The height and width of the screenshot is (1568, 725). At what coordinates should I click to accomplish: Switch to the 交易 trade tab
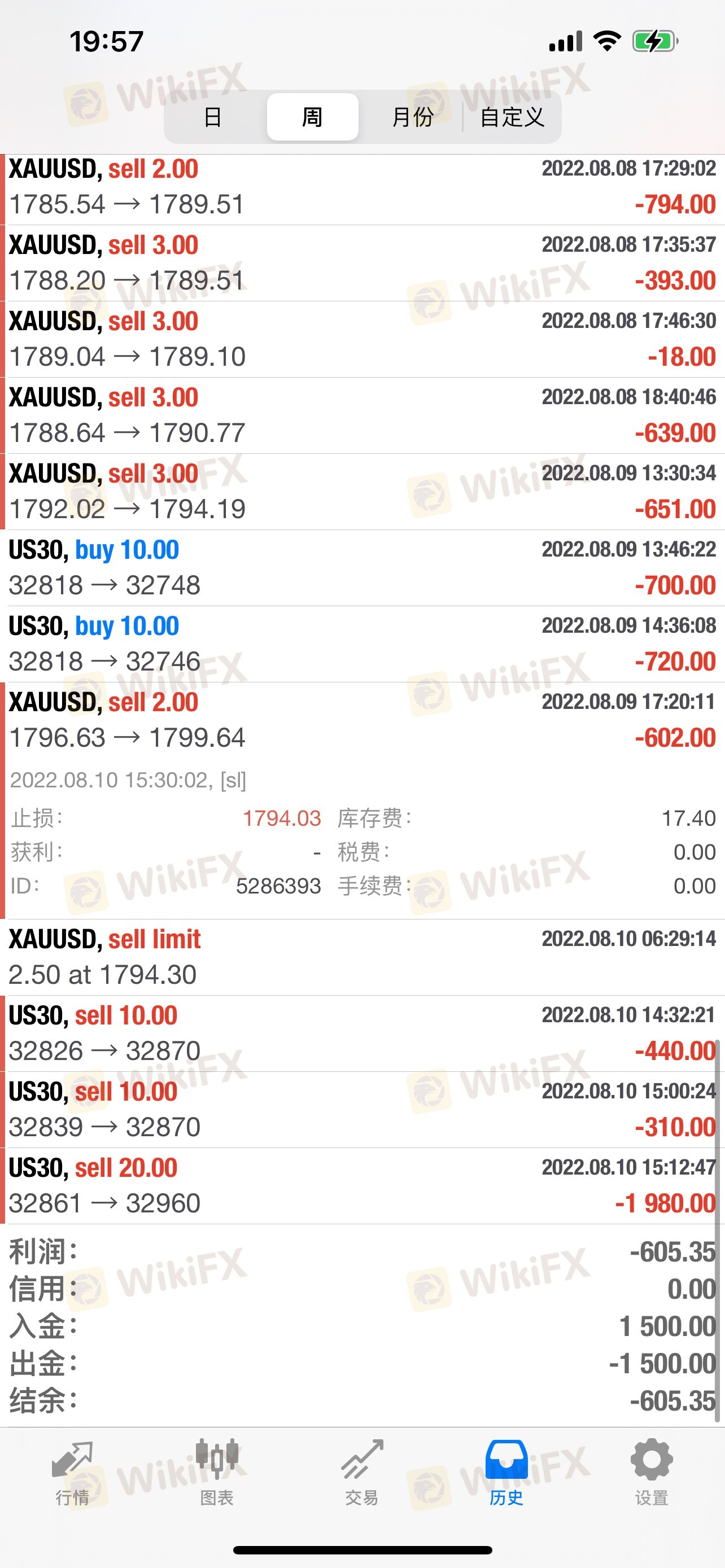pyautogui.click(x=362, y=1473)
